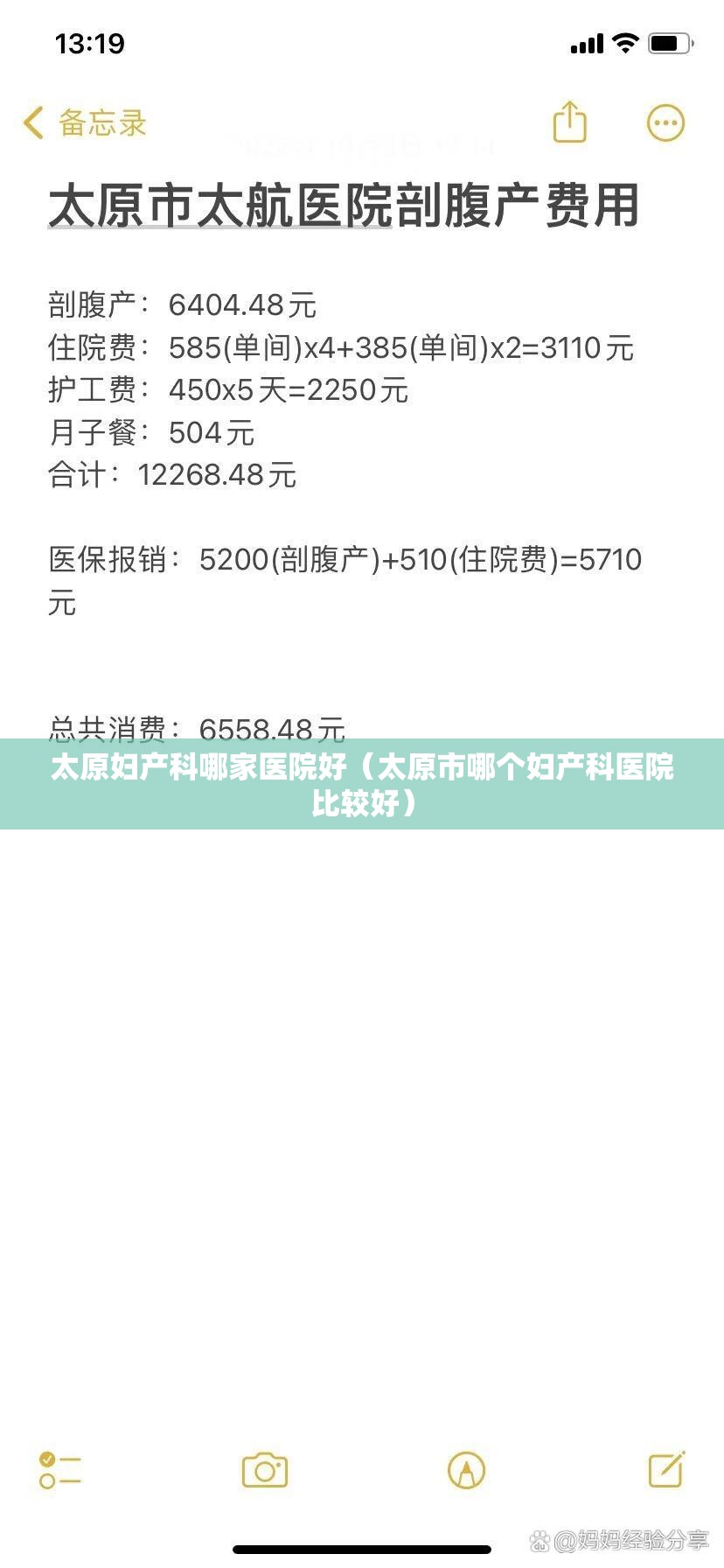724x1568 pixels.
Task: Open the more options menu
Action: [665, 123]
